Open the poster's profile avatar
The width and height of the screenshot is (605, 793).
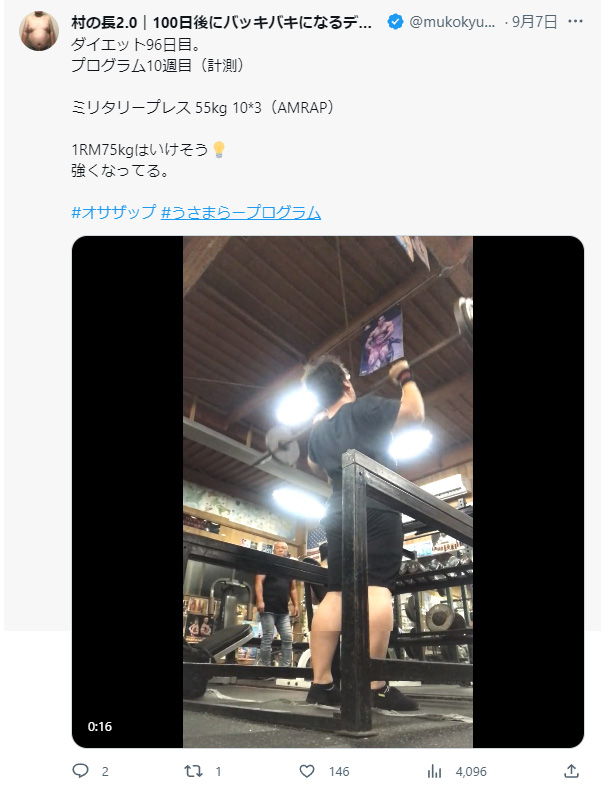tap(39, 31)
